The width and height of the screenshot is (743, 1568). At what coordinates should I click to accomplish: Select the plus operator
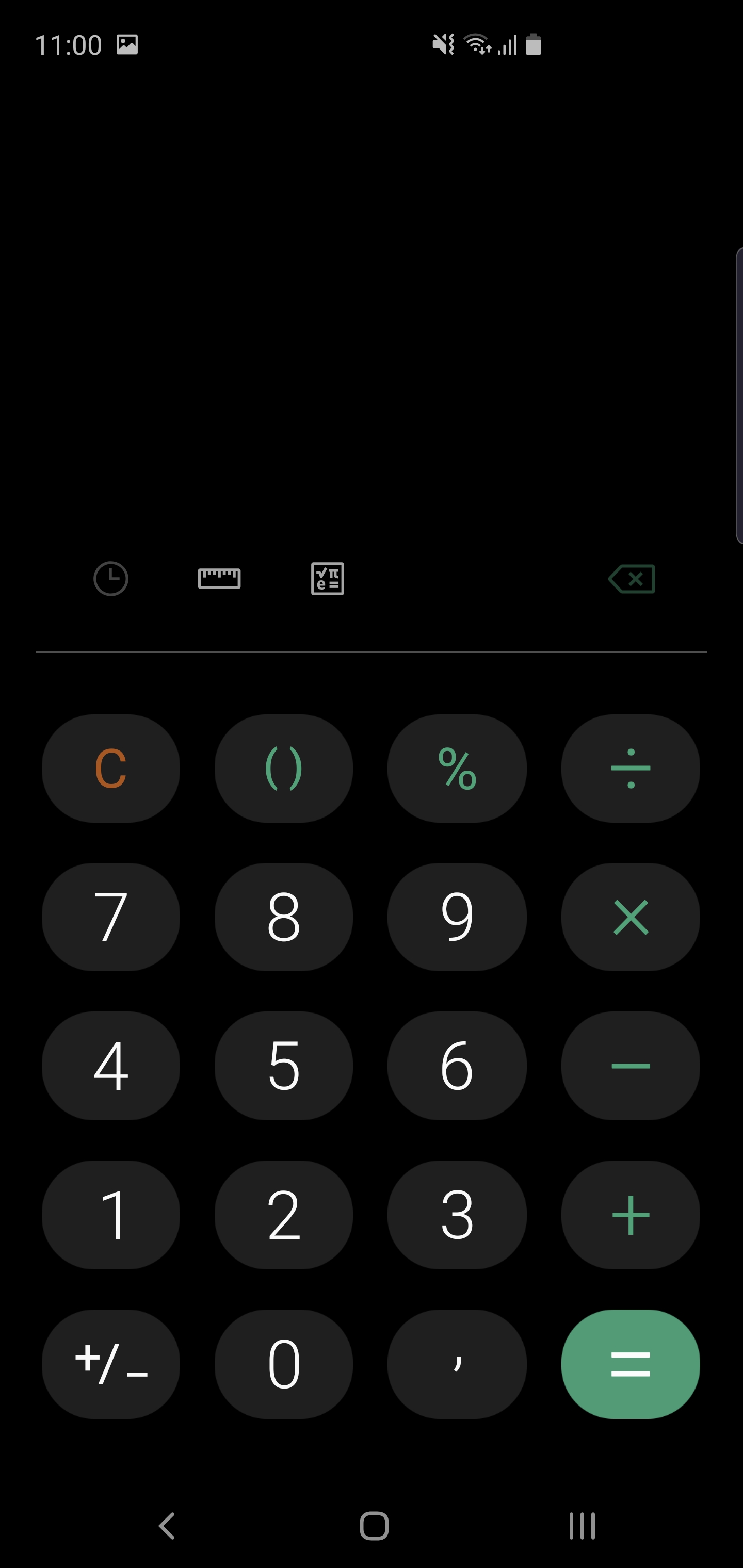coord(631,1214)
